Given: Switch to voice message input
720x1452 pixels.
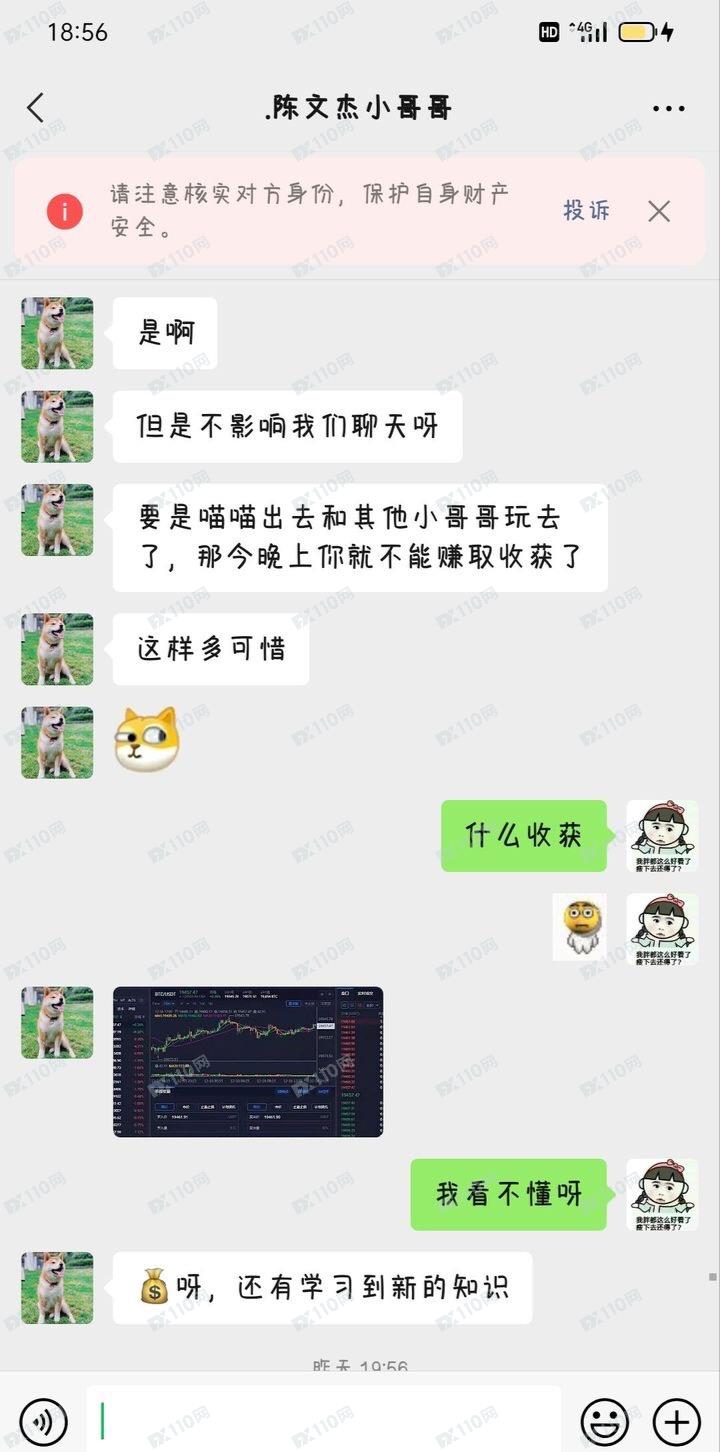Looking at the screenshot, I should pos(43,1421).
